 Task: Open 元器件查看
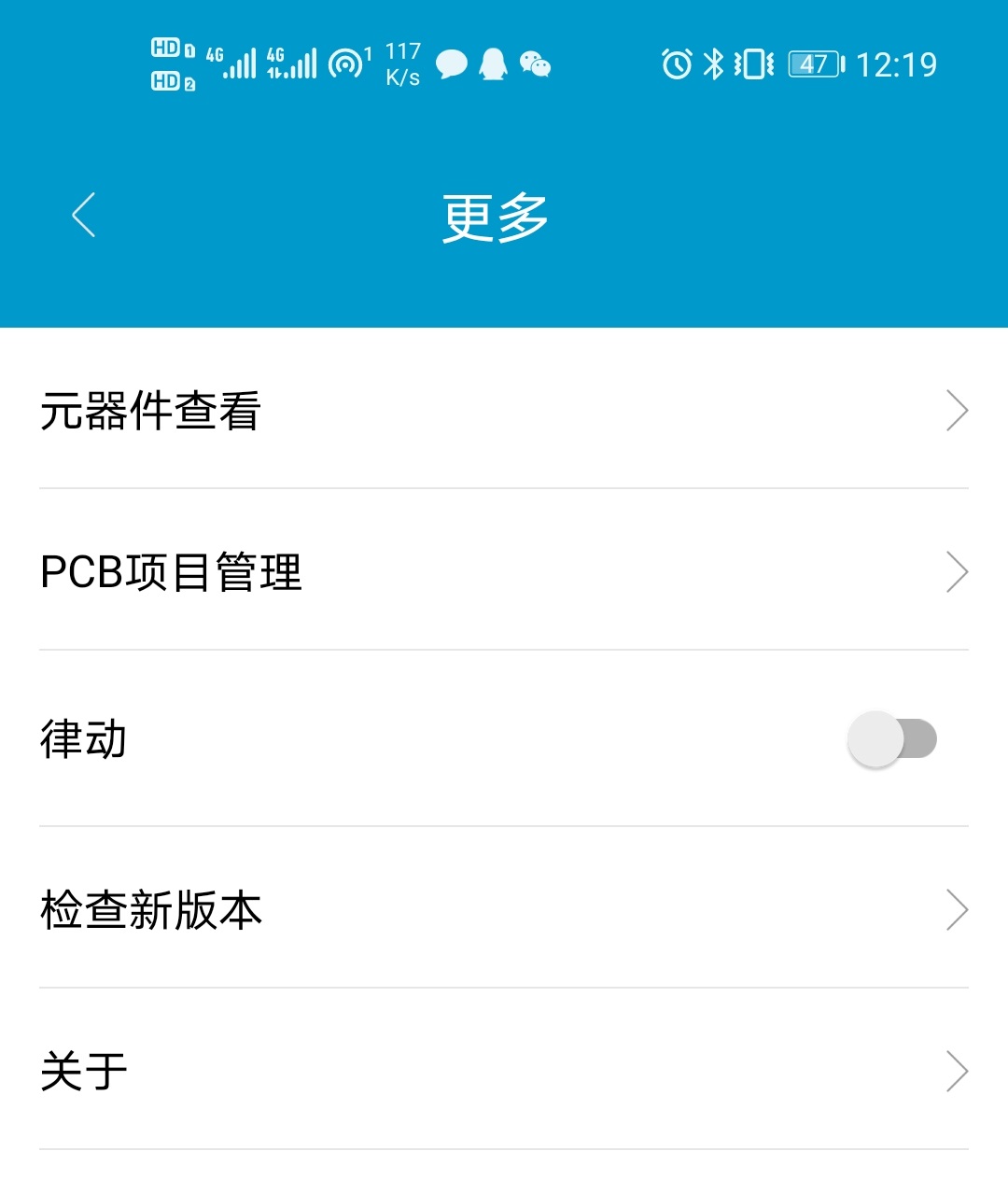504,411
